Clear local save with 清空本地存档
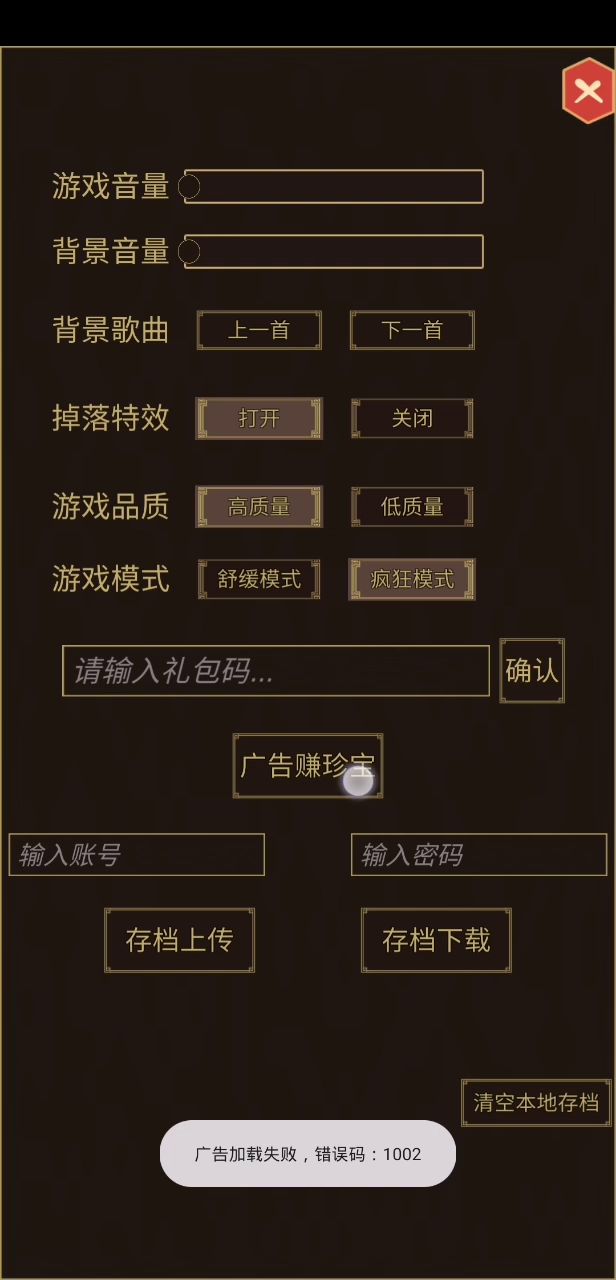 tap(536, 1103)
